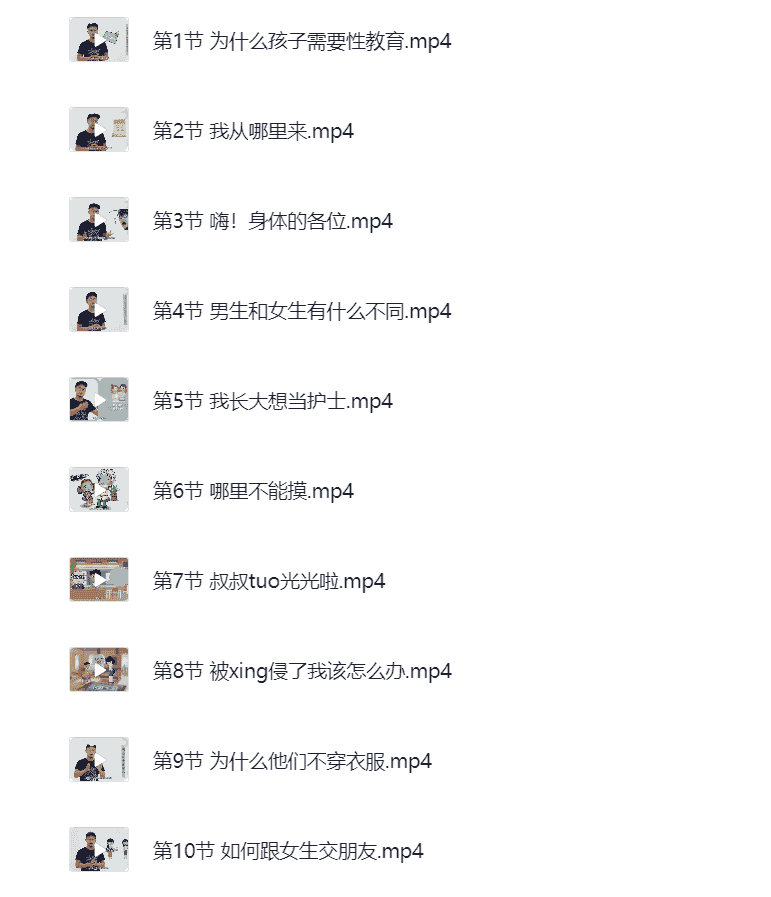Select 第4节 男生和女生有什么不同.mp4
This screenshot has height=897, width=771.
click(301, 311)
